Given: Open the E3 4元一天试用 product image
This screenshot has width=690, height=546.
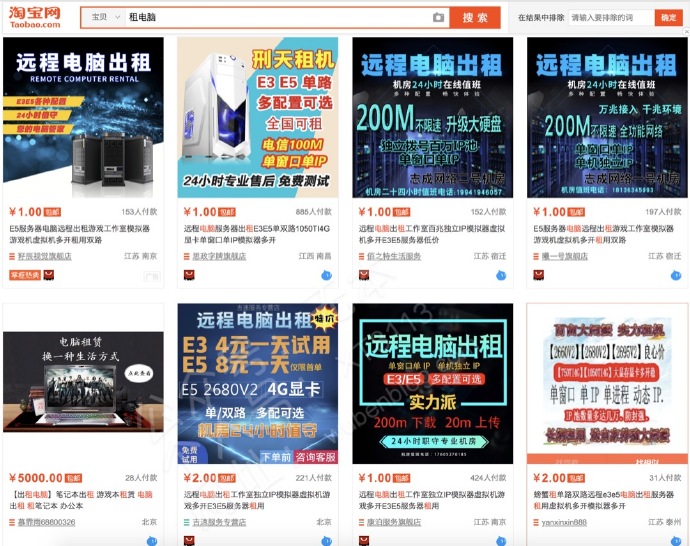Looking at the screenshot, I should (x=257, y=384).
